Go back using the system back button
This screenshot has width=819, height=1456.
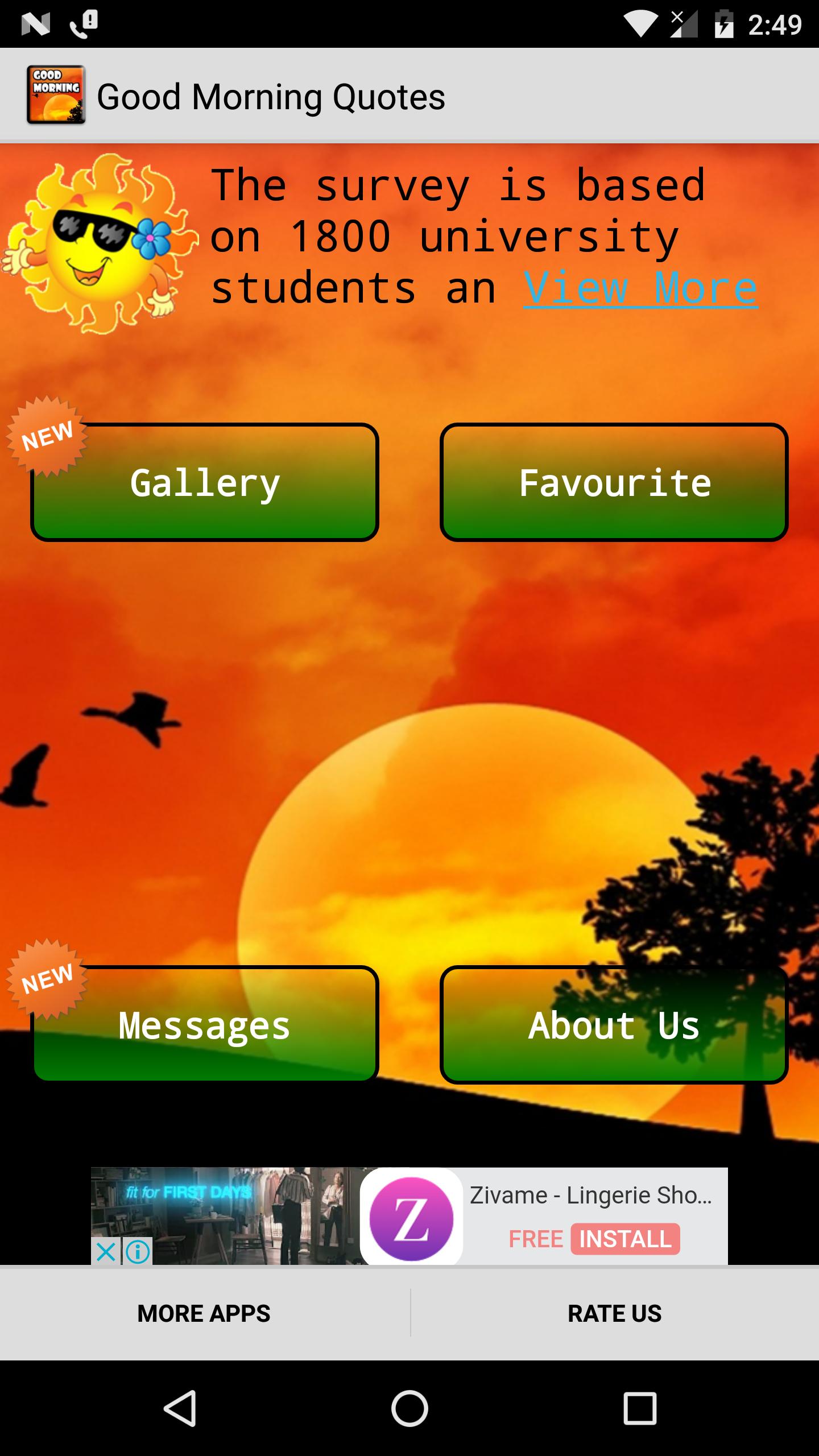click(180, 1408)
